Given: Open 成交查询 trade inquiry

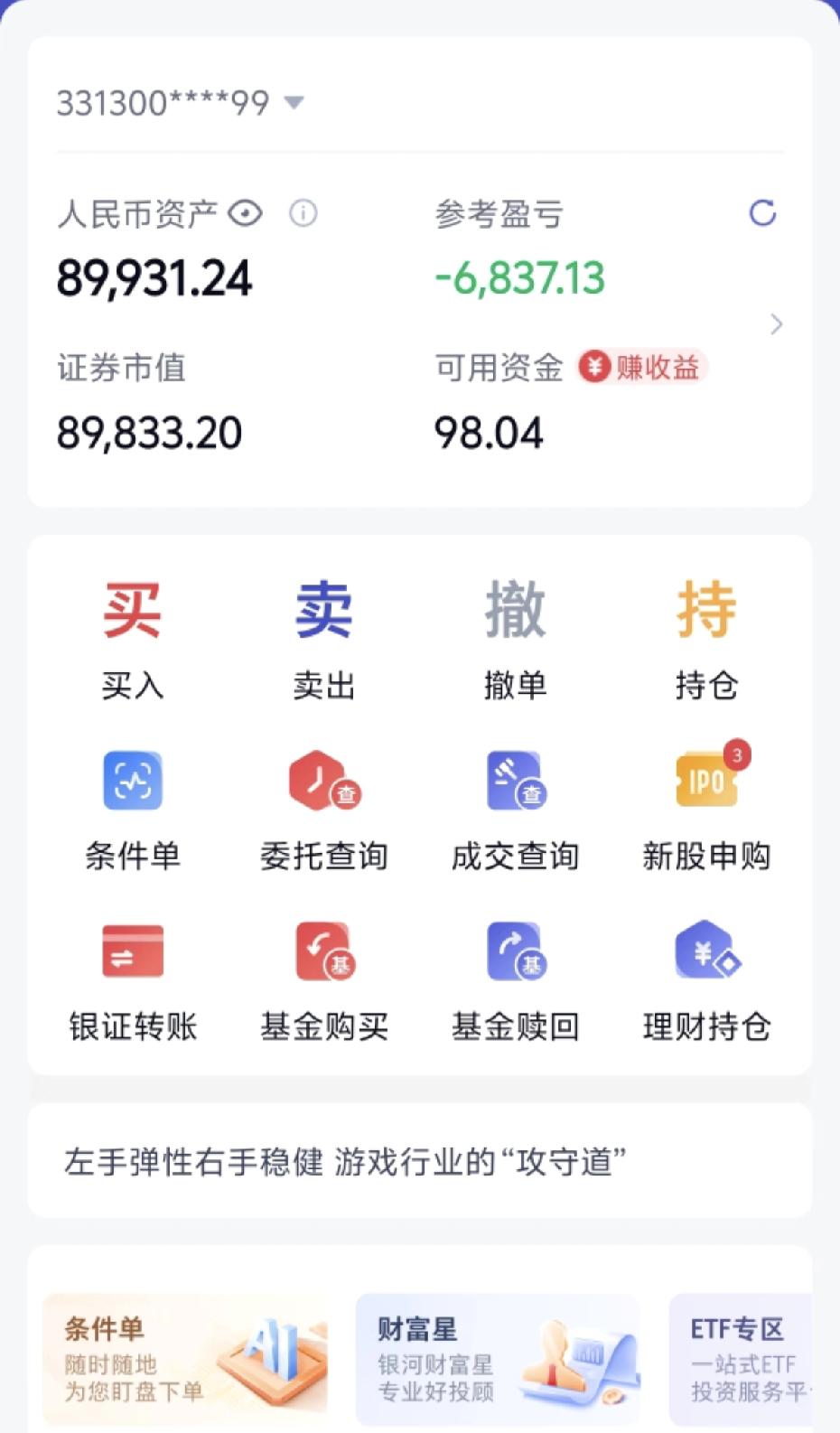Looking at the screenshot, I should coord(517,804).
